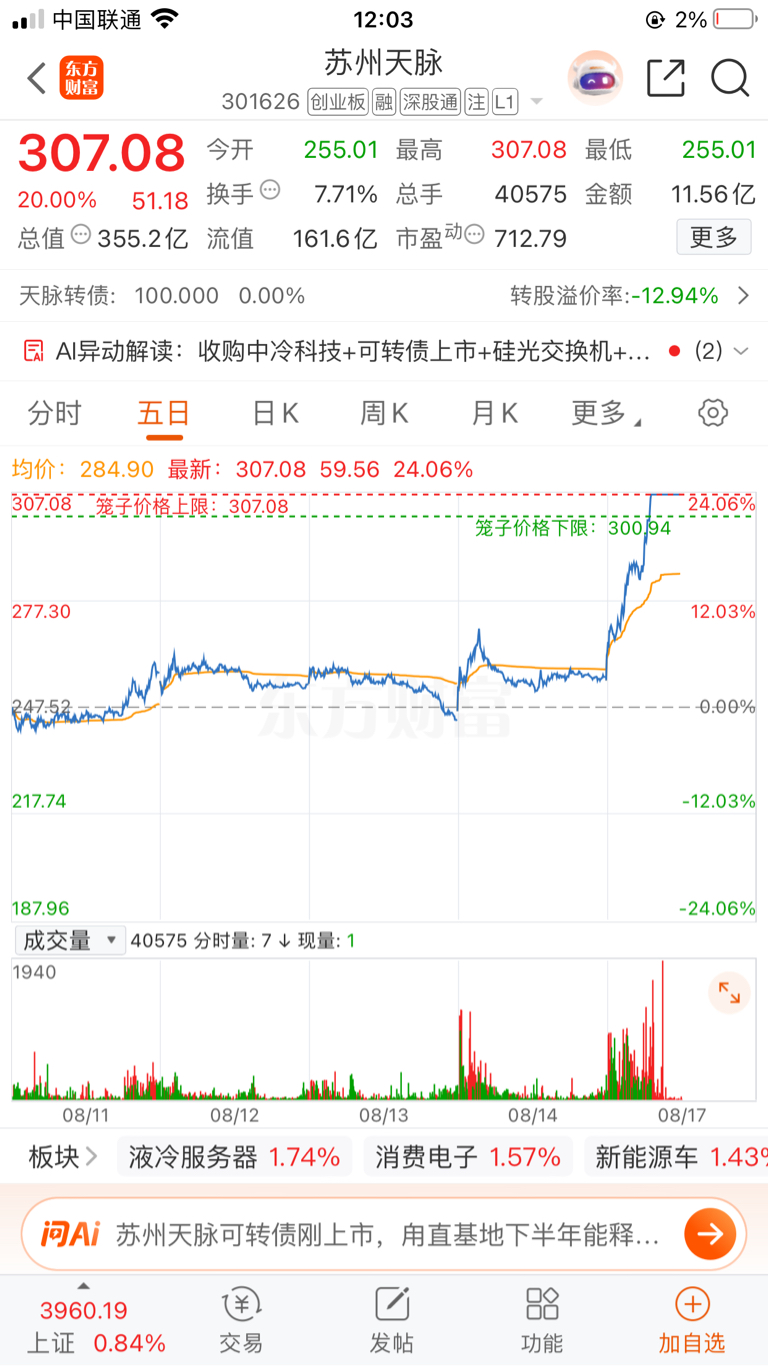Tap the 更多 button beside 金额

[714, 237]
